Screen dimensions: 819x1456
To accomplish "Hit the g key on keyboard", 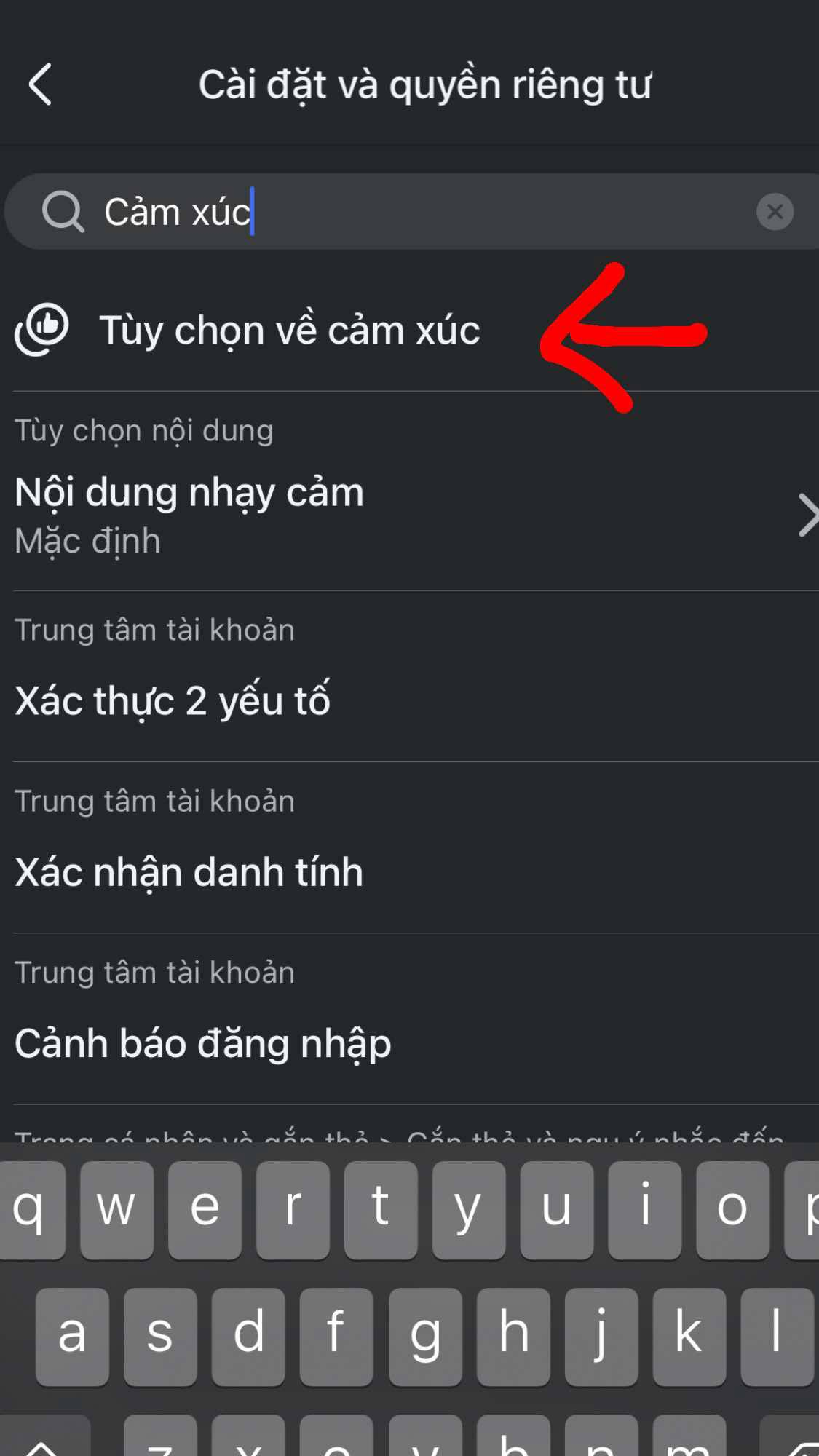I will click(x=425, y=1336).
